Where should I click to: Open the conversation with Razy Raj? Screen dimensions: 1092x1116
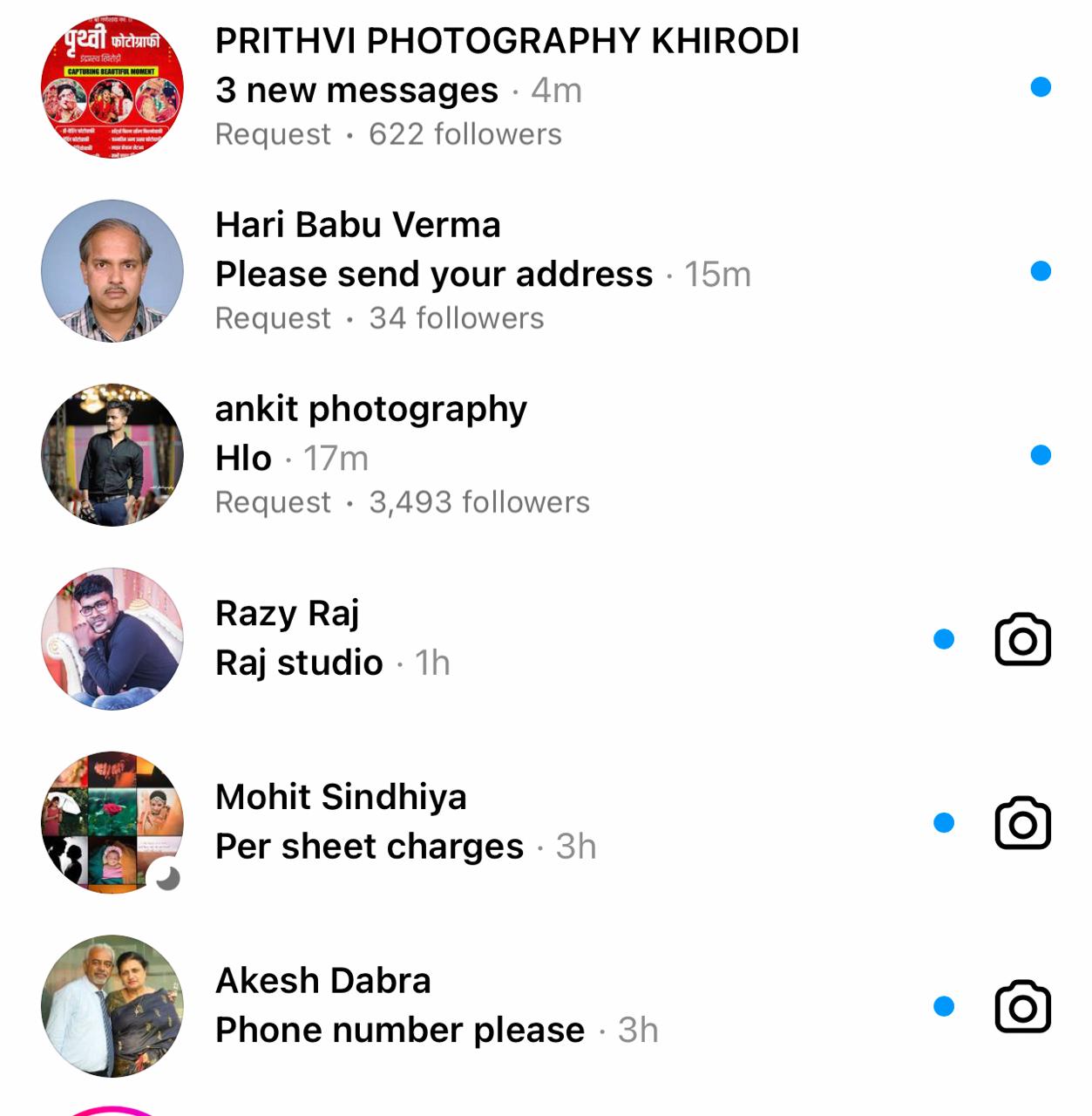pos(331,638)
